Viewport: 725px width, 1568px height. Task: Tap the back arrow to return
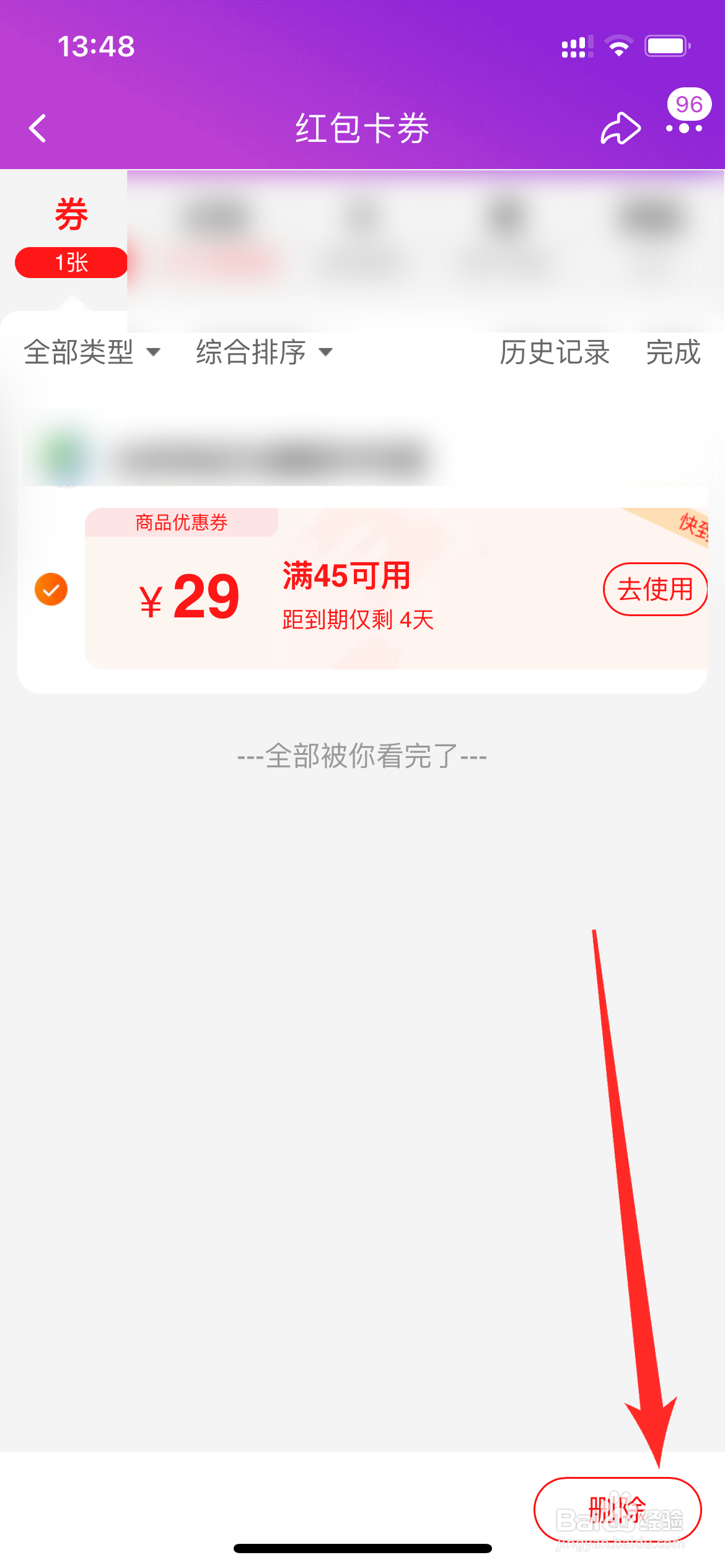38,128
